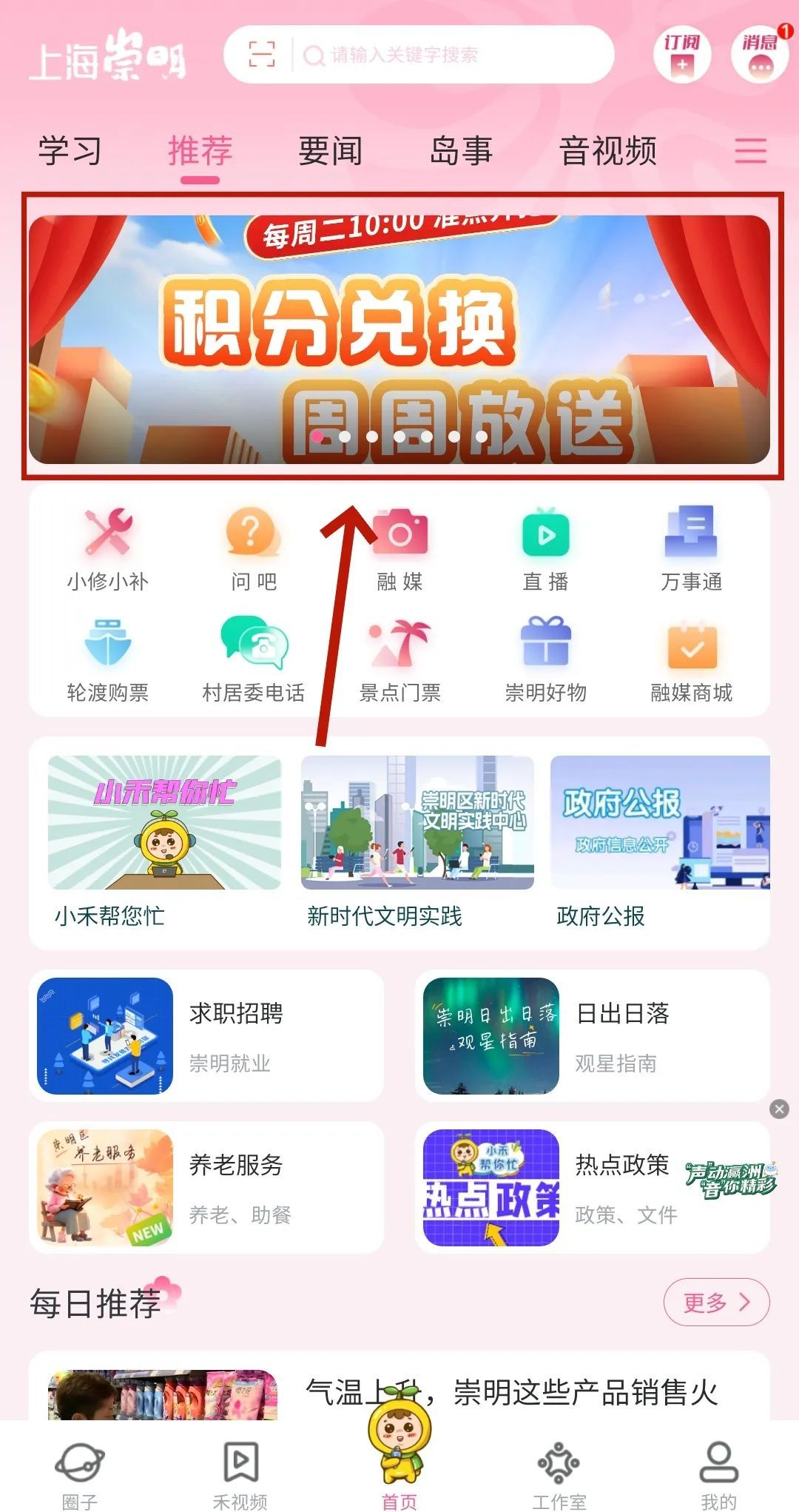Tap the scan icon in the search bar
Screen dimensions: 799x1512
[x=262, y=55]
